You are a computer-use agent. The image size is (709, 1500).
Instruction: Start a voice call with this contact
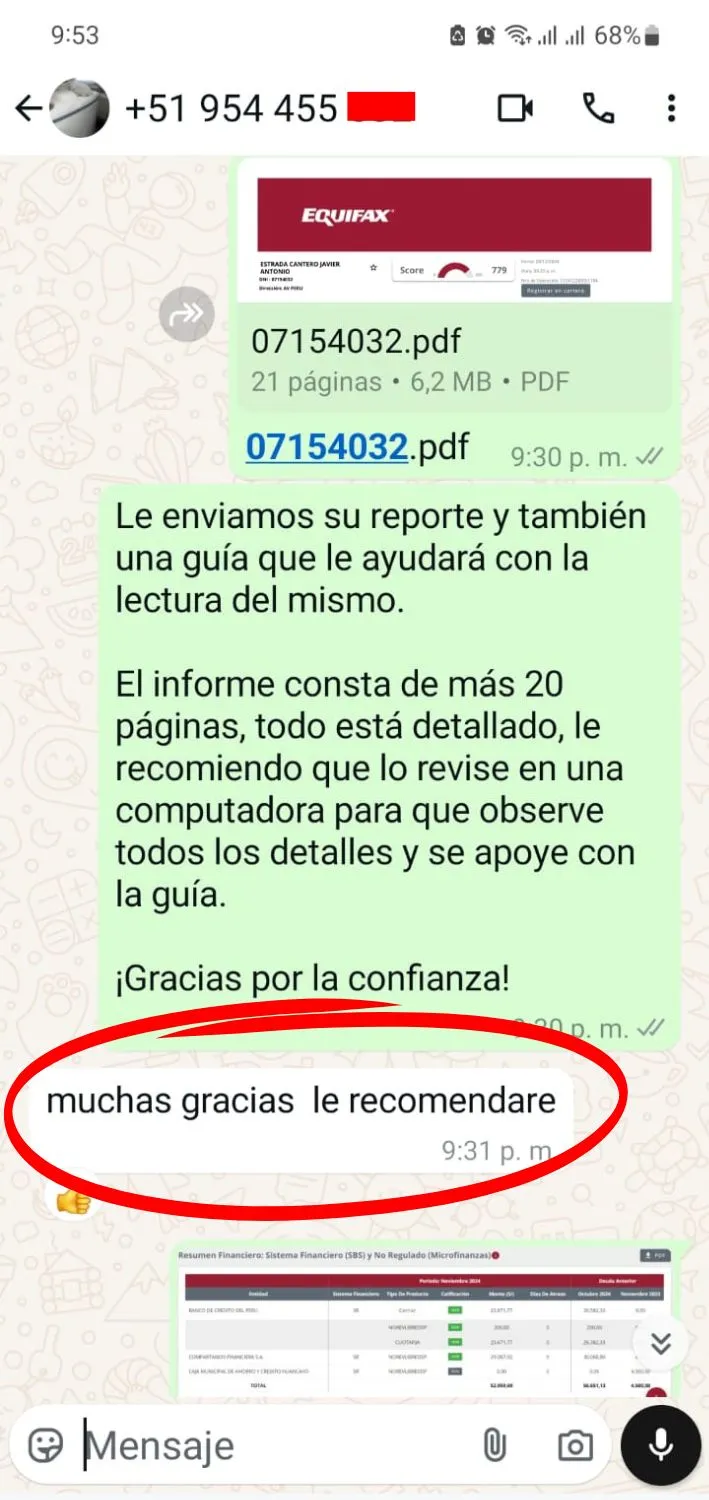tap(598, 108)
